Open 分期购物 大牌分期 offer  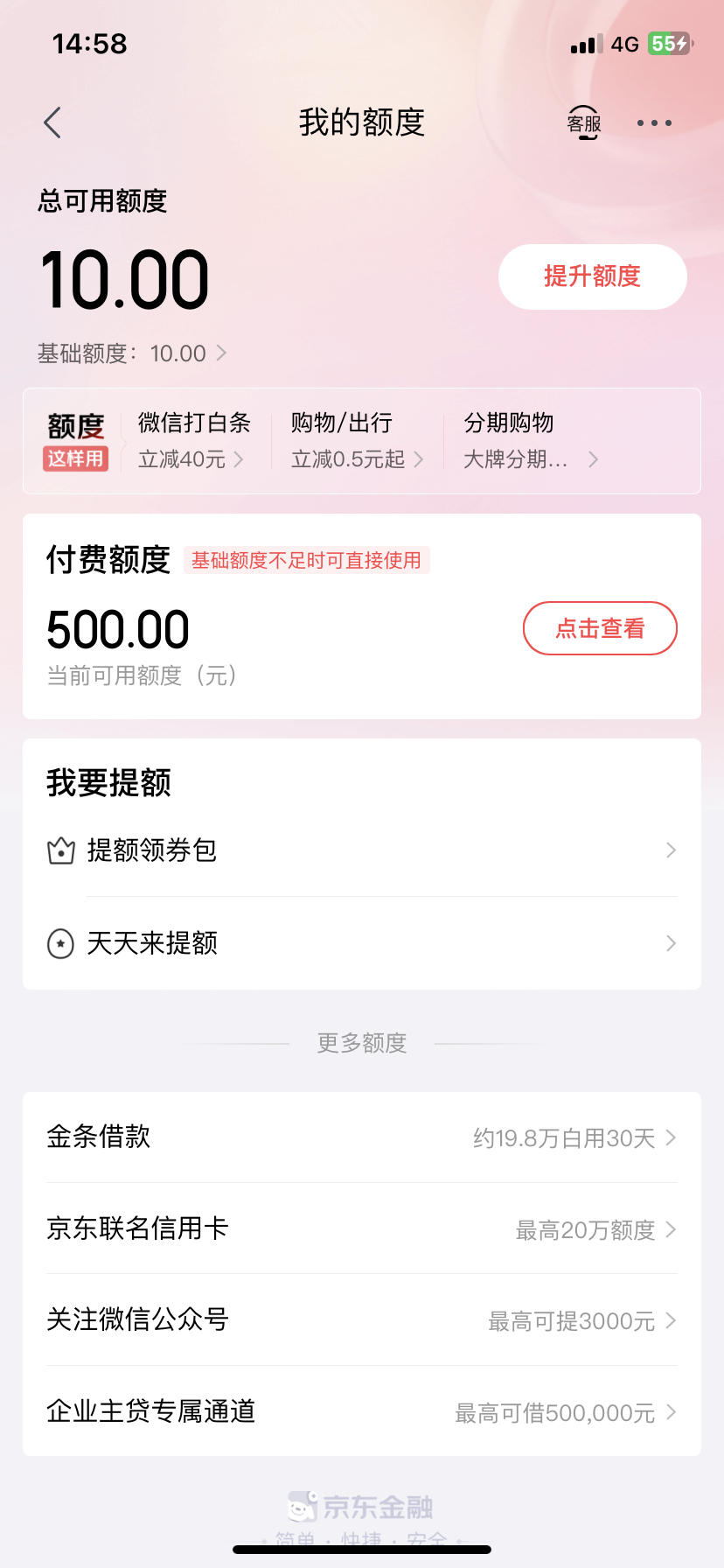click(531, 441)
